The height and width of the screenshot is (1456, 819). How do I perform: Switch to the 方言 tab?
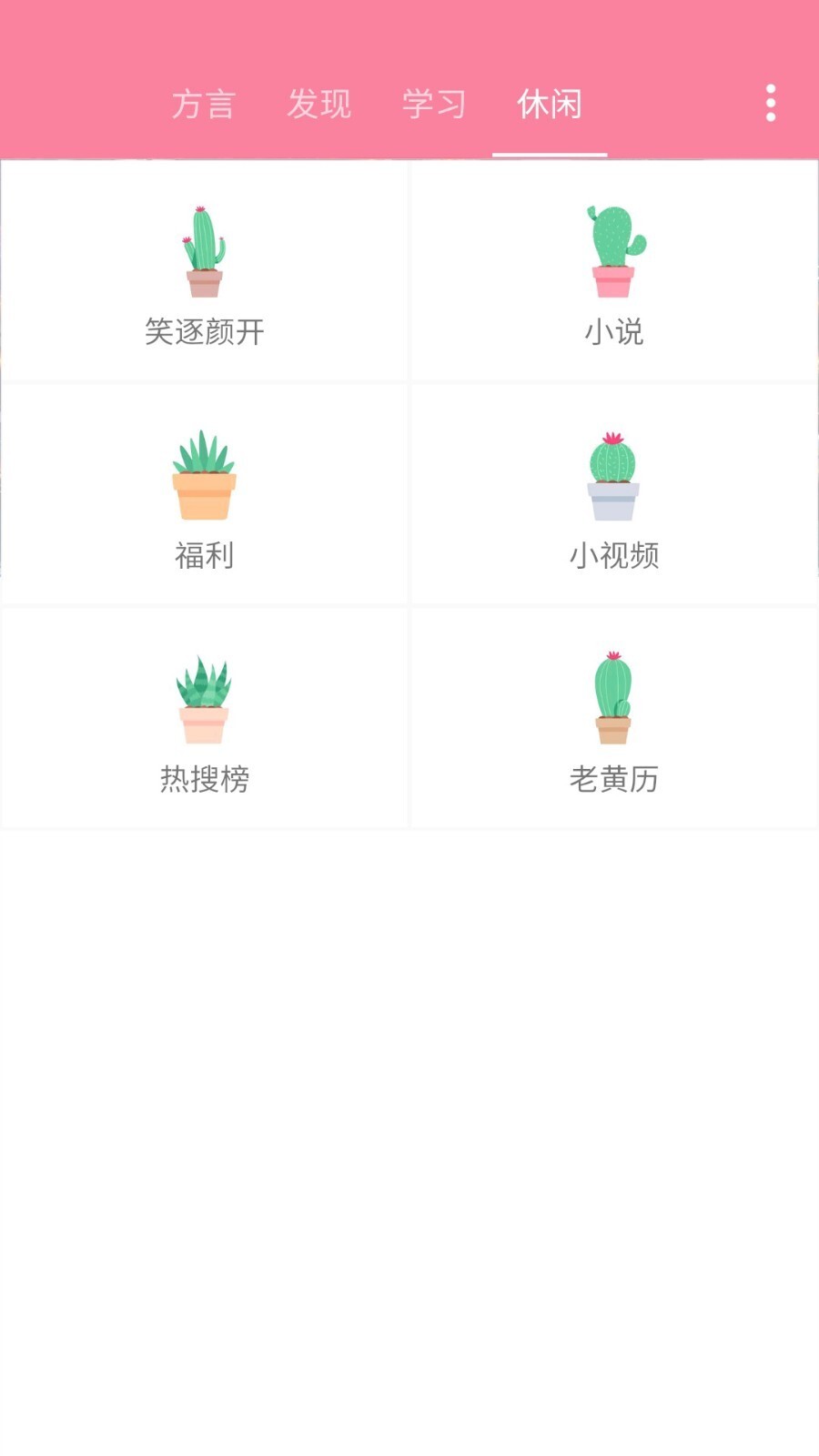pyautogui.click(x=202, y=104)
